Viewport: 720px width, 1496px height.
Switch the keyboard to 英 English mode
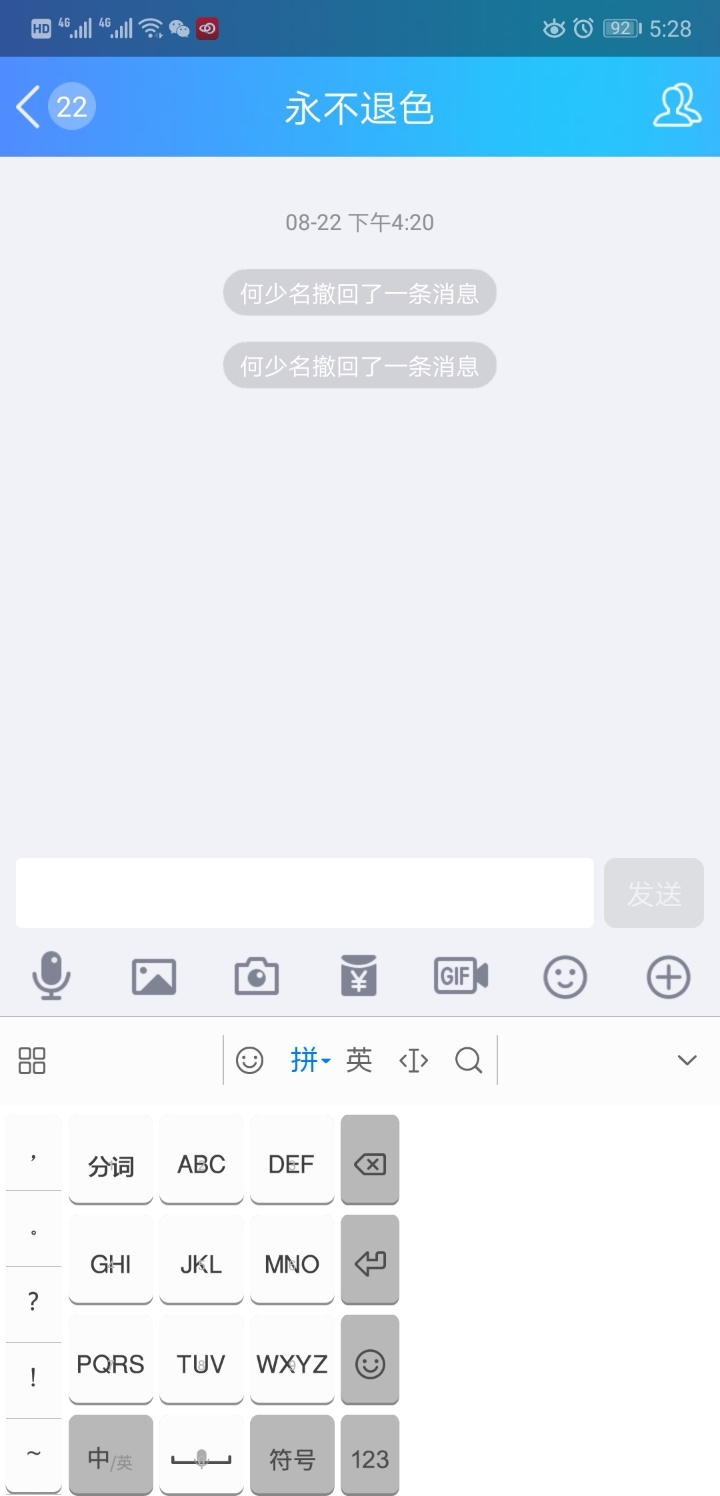tap(359, 1060)
